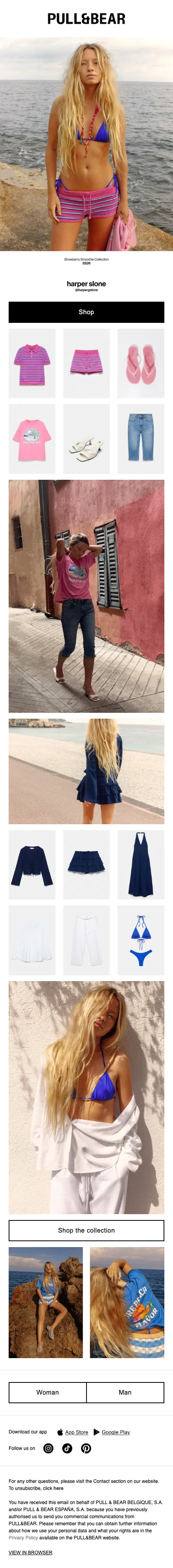Open the Privacy Policy link
This screenshot has width=173, height=1568.
[x=23, y=1537]
